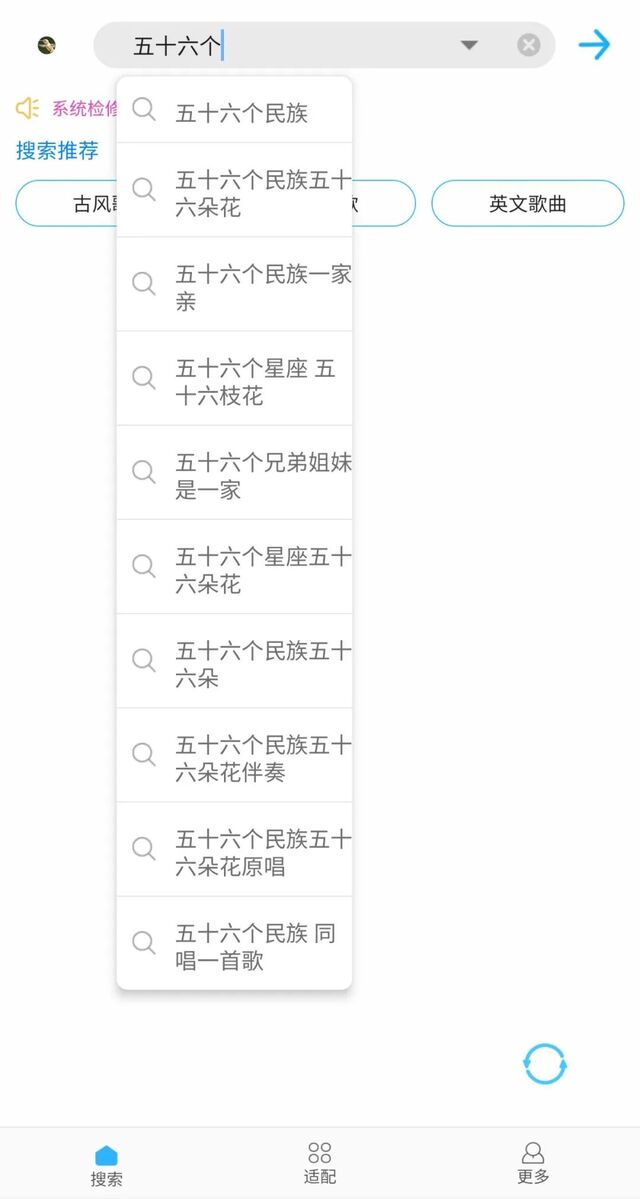Submit the search with the blue arrow
Screen dimensions: 640x1199
click(594, 45)
